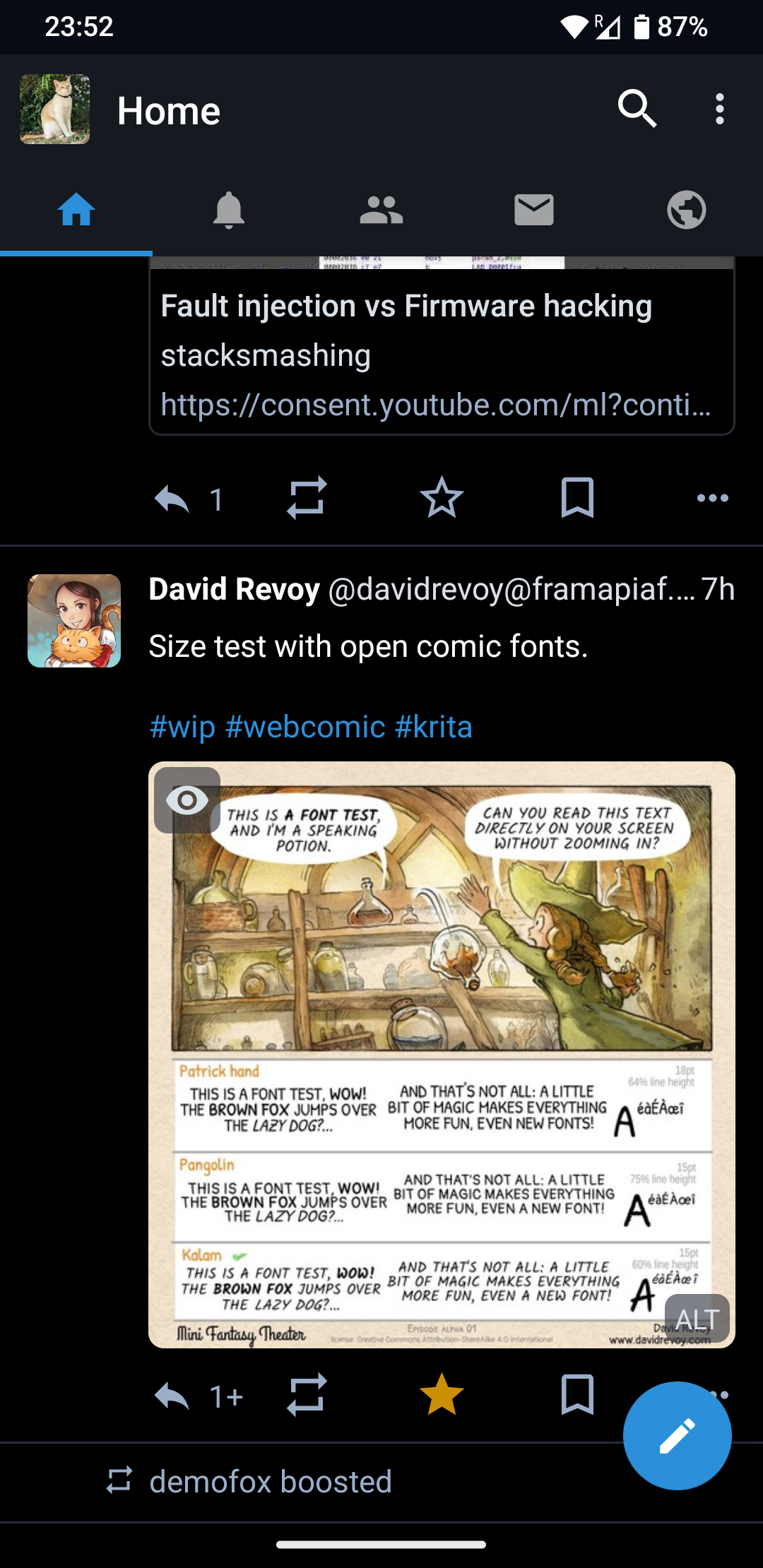Image resolution: width=763 pixels, height=1568 pixels.
Task: Switch to the notifications bell tab
Action: (229, 210)
